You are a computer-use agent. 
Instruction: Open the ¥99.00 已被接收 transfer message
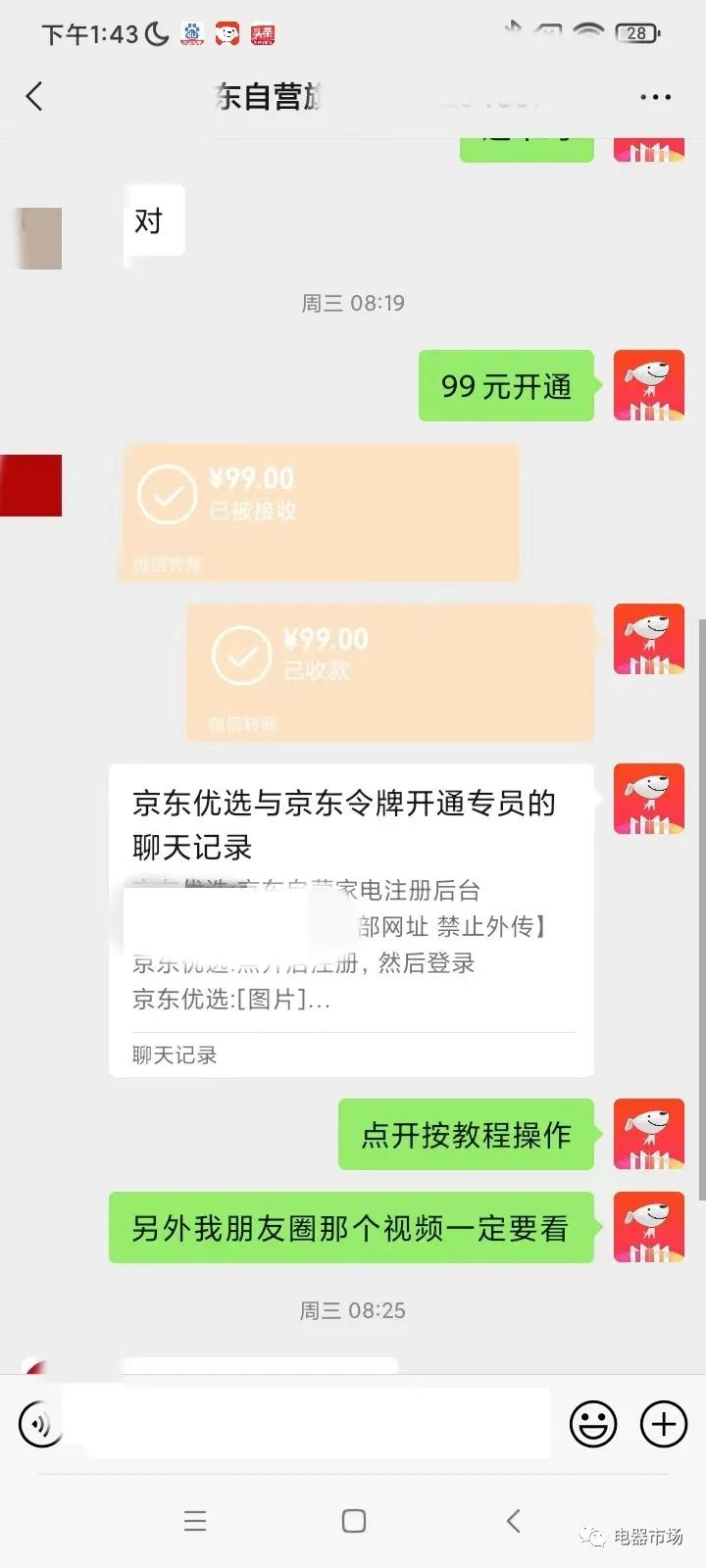319,512
